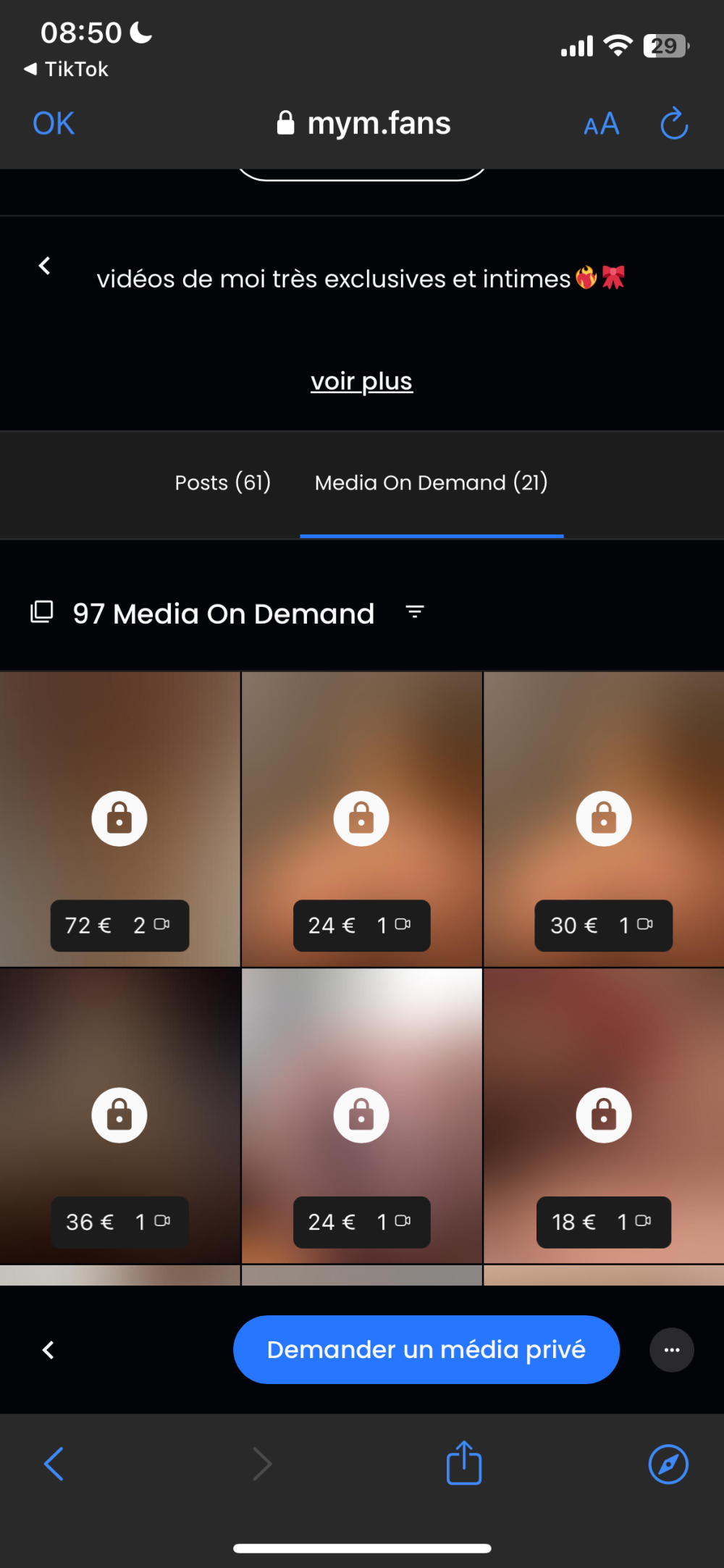Open the locked 18 € media tile
This screenshot has width=724, height=1568.
click(x=603, y=1115)
